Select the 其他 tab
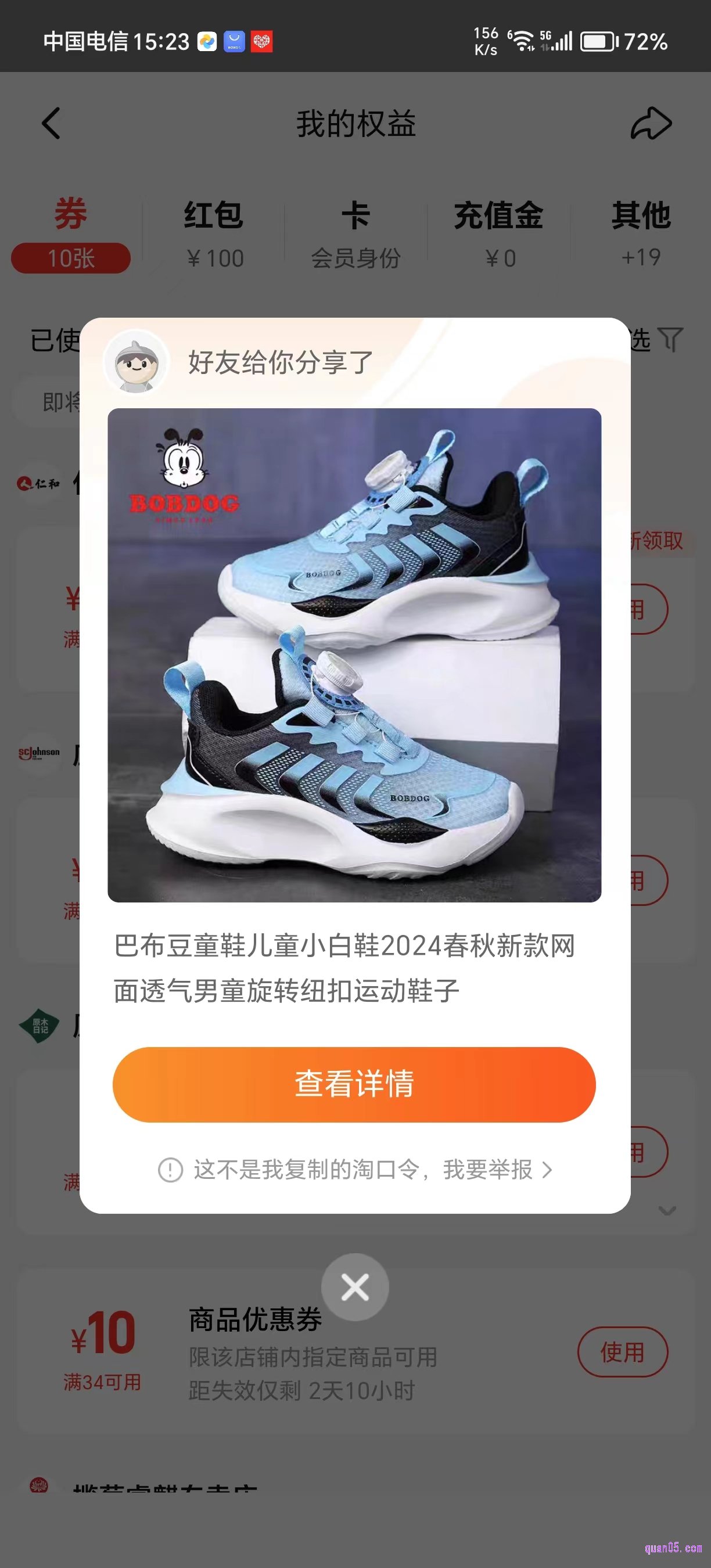Viewport: 711px width, 1568px height. (x=641, y=233)
